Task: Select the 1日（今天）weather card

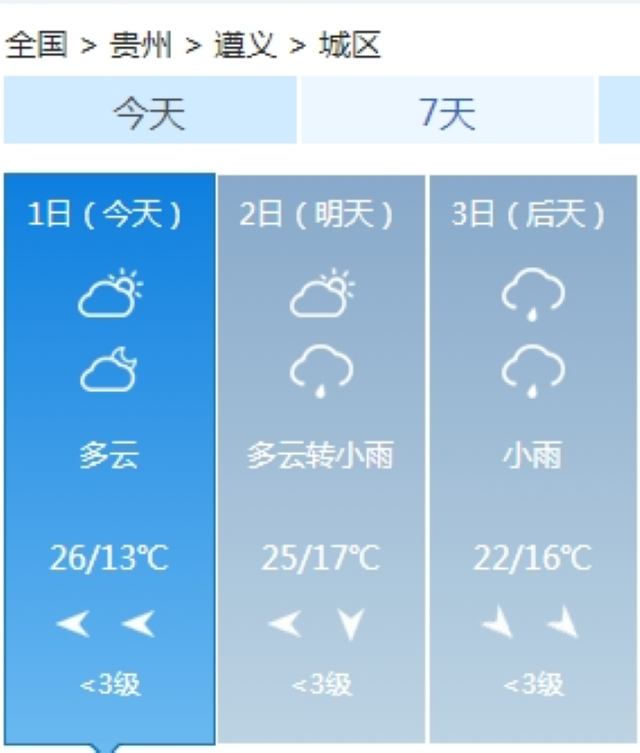Action: point(109,456)
